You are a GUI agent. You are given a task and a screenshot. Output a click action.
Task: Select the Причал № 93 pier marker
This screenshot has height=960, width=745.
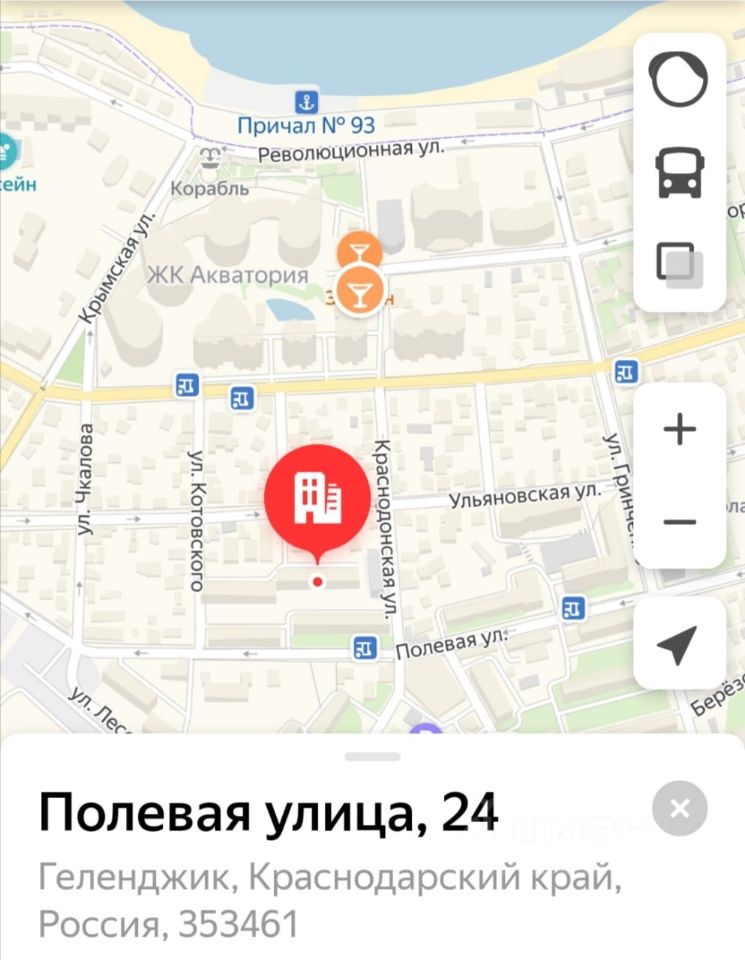click(x=305, y=101)
